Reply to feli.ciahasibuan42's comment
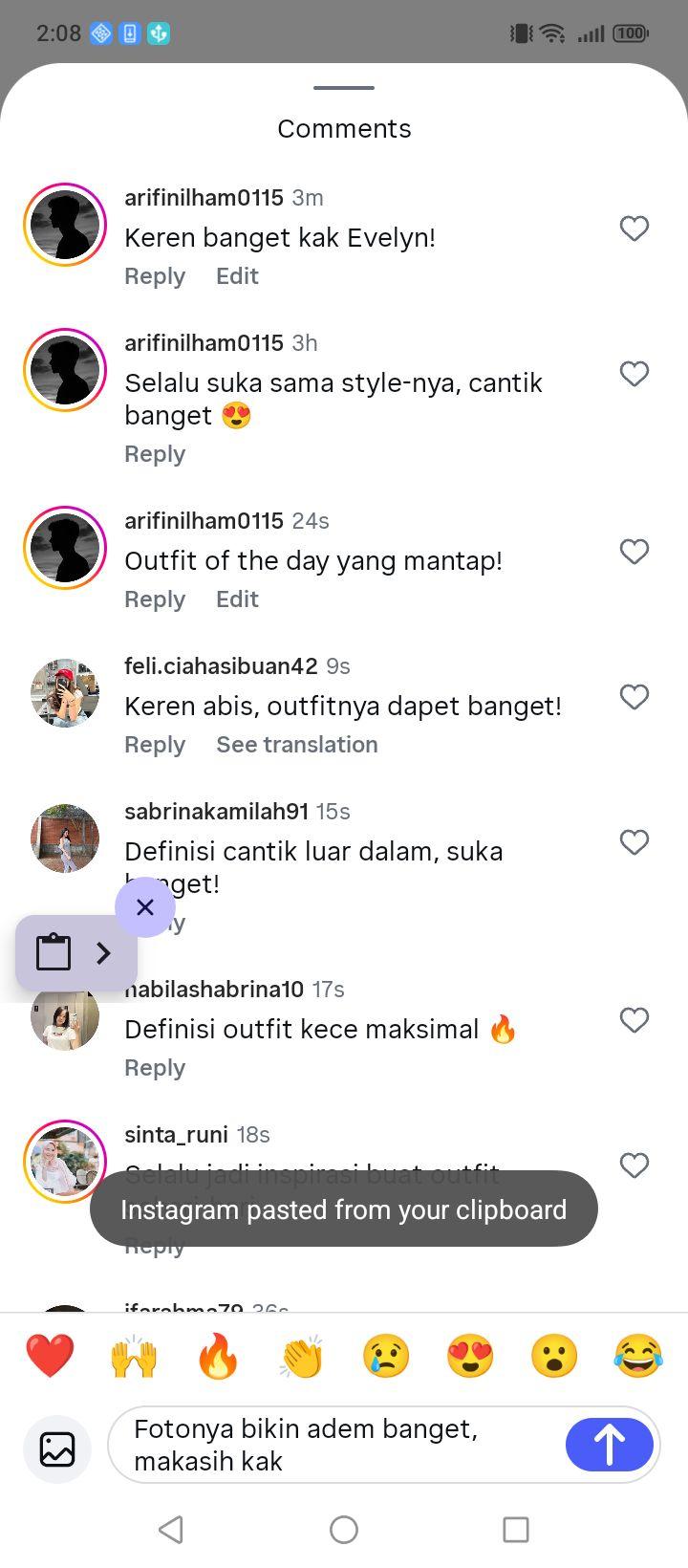 pos(155,745)
